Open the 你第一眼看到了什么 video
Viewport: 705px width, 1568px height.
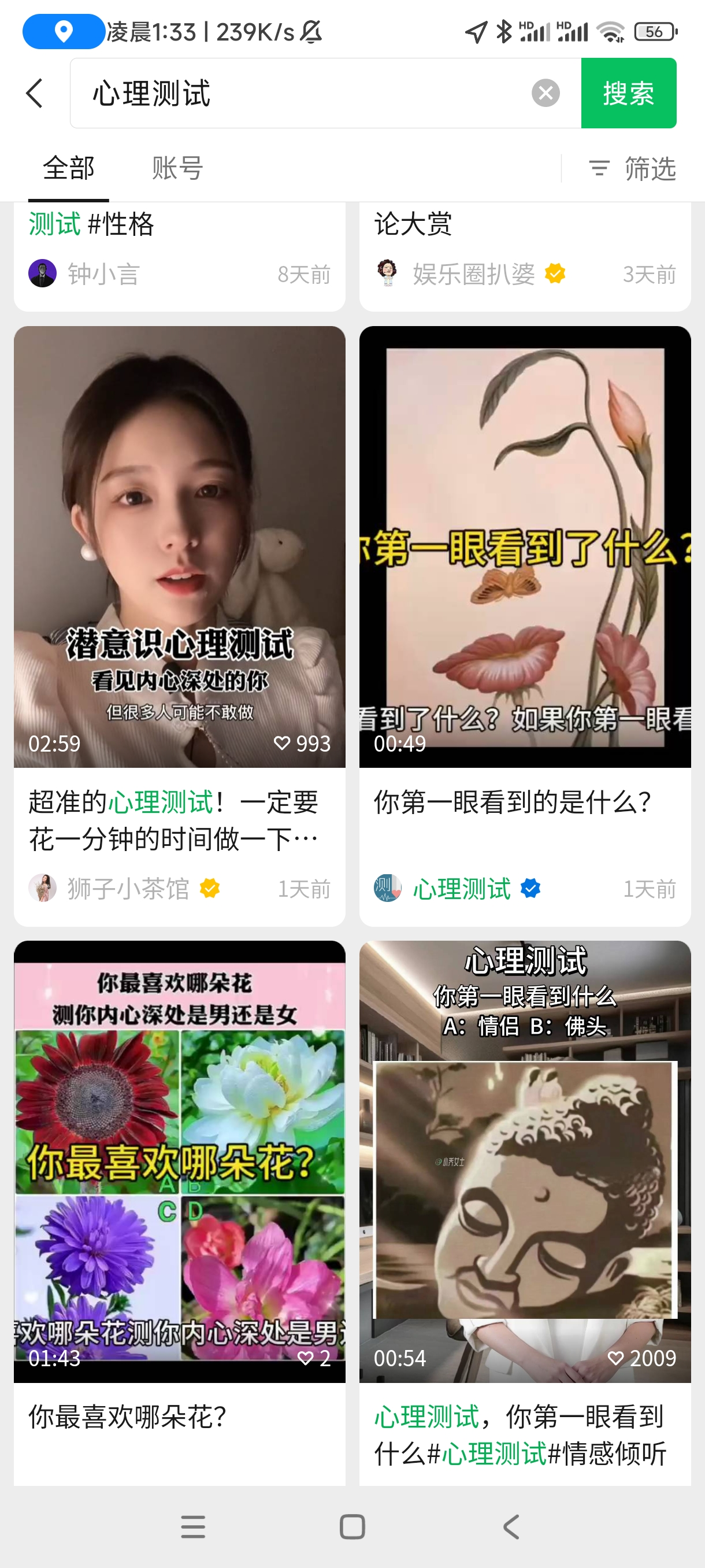[524, 546]
